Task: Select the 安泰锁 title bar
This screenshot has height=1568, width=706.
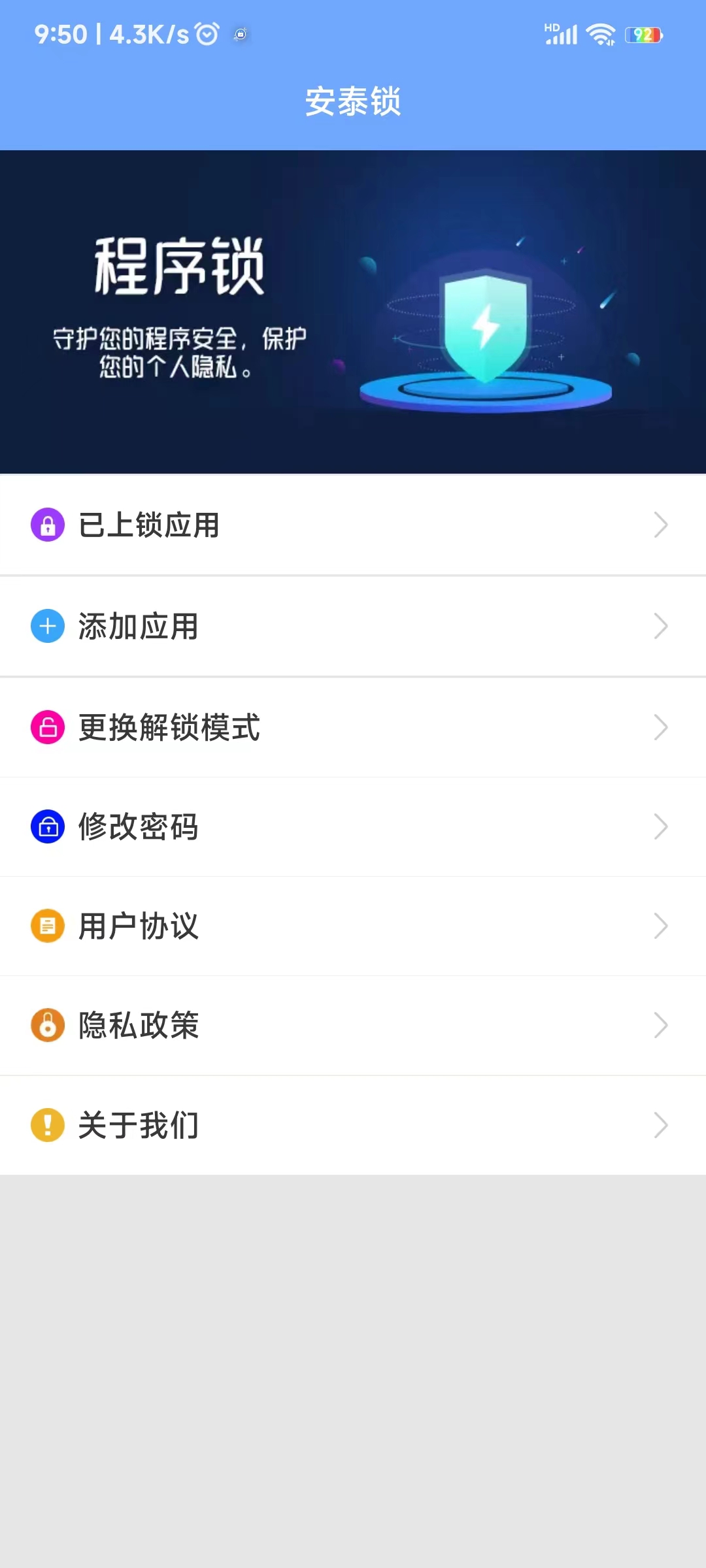Action: [x=353, y=102]
